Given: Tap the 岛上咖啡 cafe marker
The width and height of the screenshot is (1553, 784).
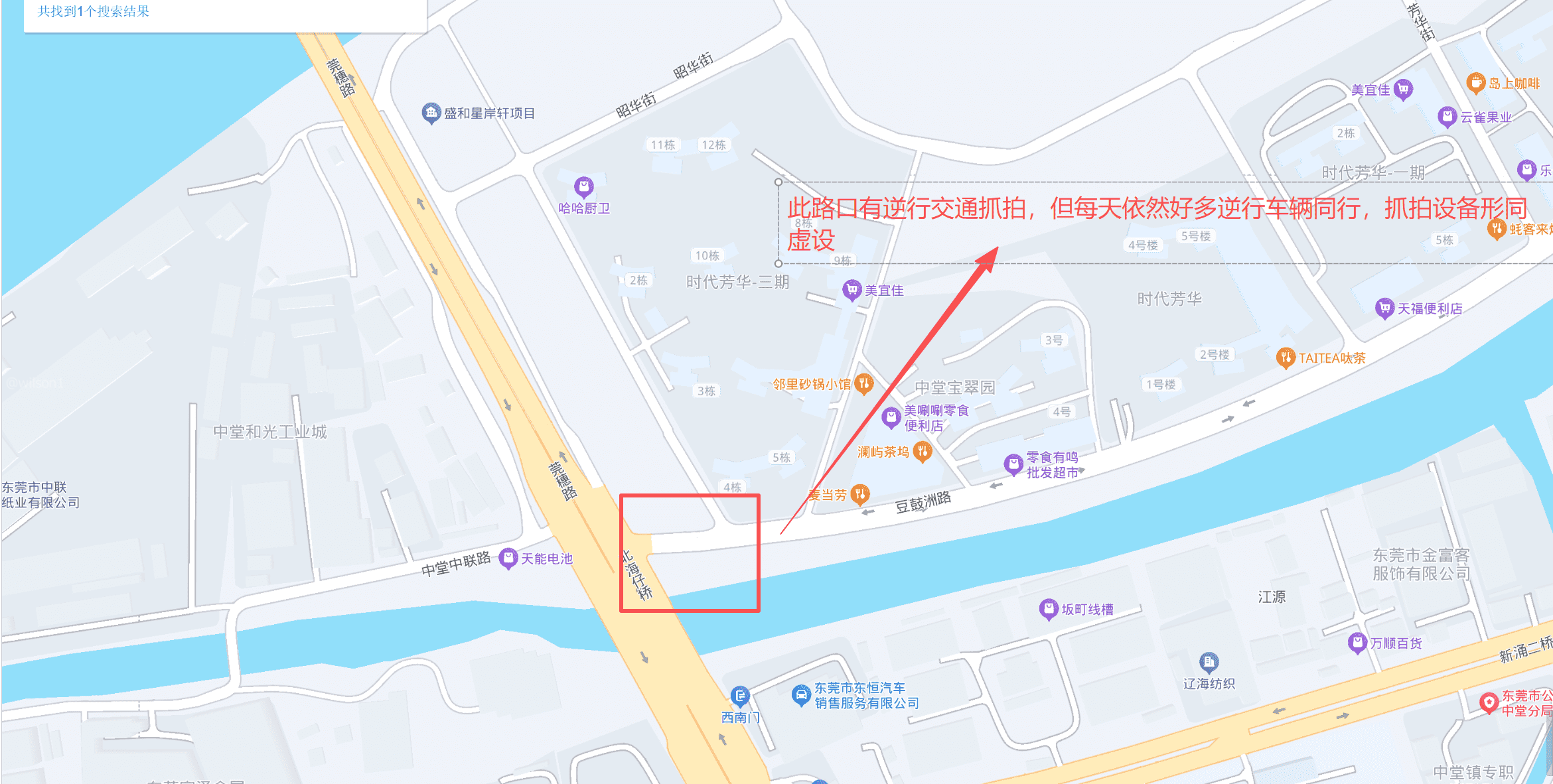Looking at the screenshot, I should click(1475, 84).
